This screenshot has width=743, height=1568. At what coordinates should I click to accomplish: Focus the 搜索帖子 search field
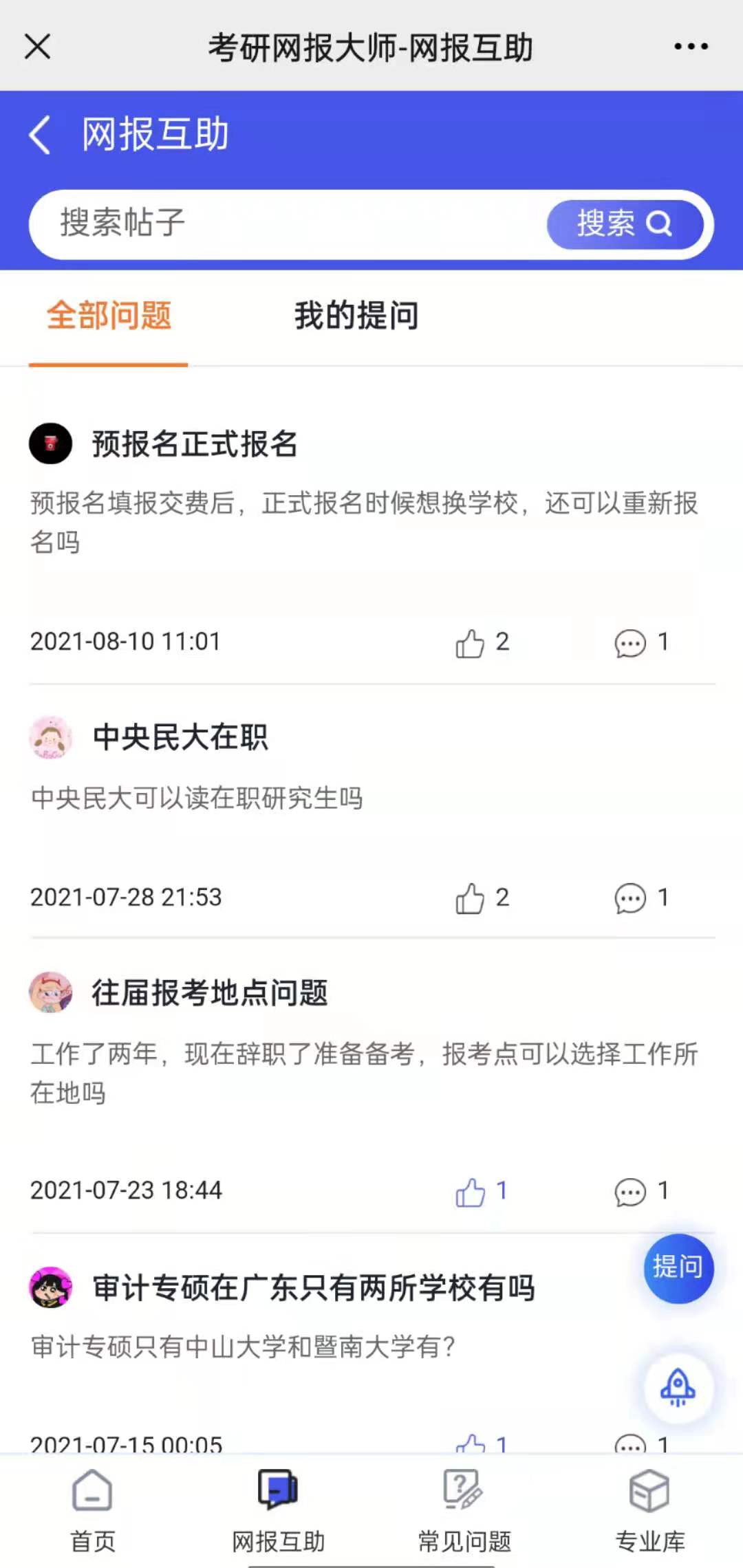tap(289, 224)
